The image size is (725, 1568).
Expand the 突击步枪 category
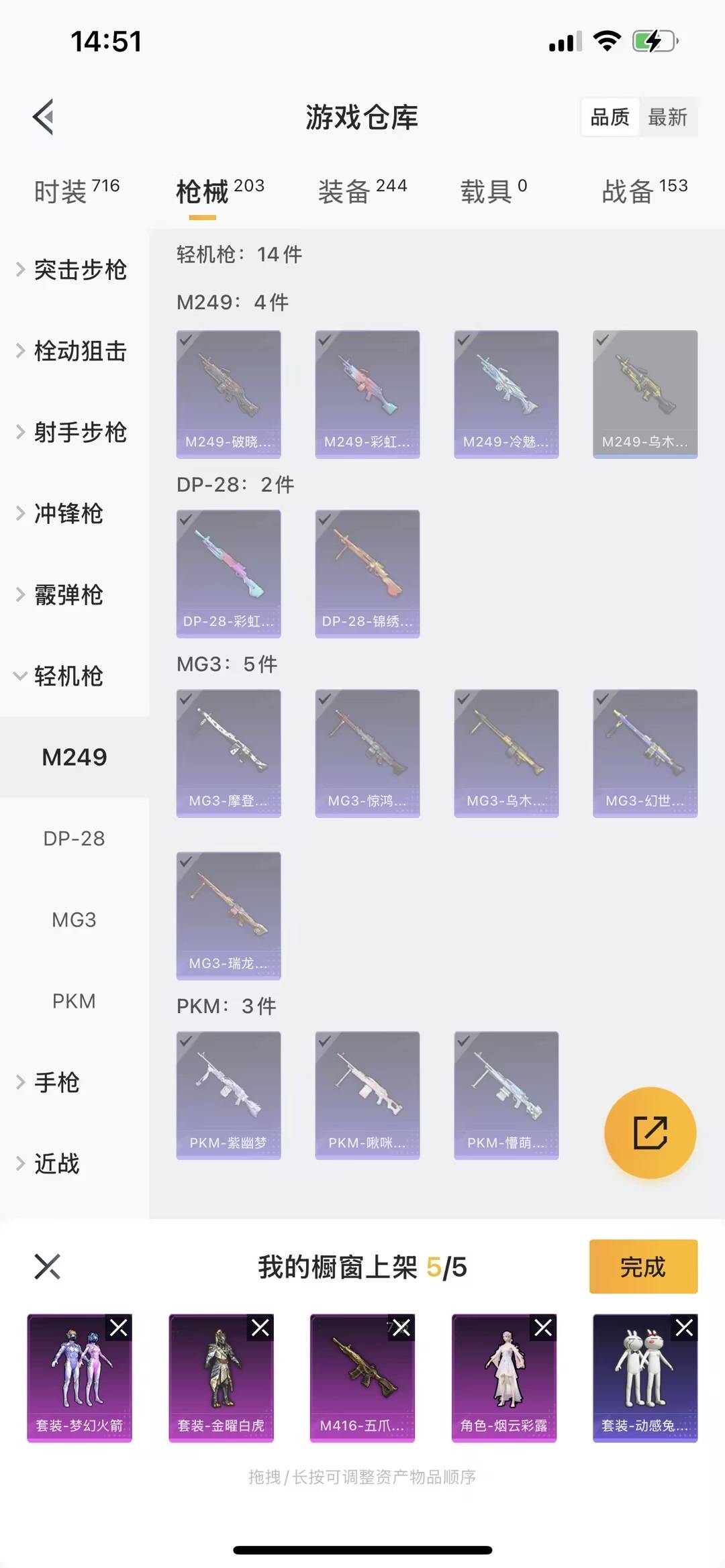[79, 270]
